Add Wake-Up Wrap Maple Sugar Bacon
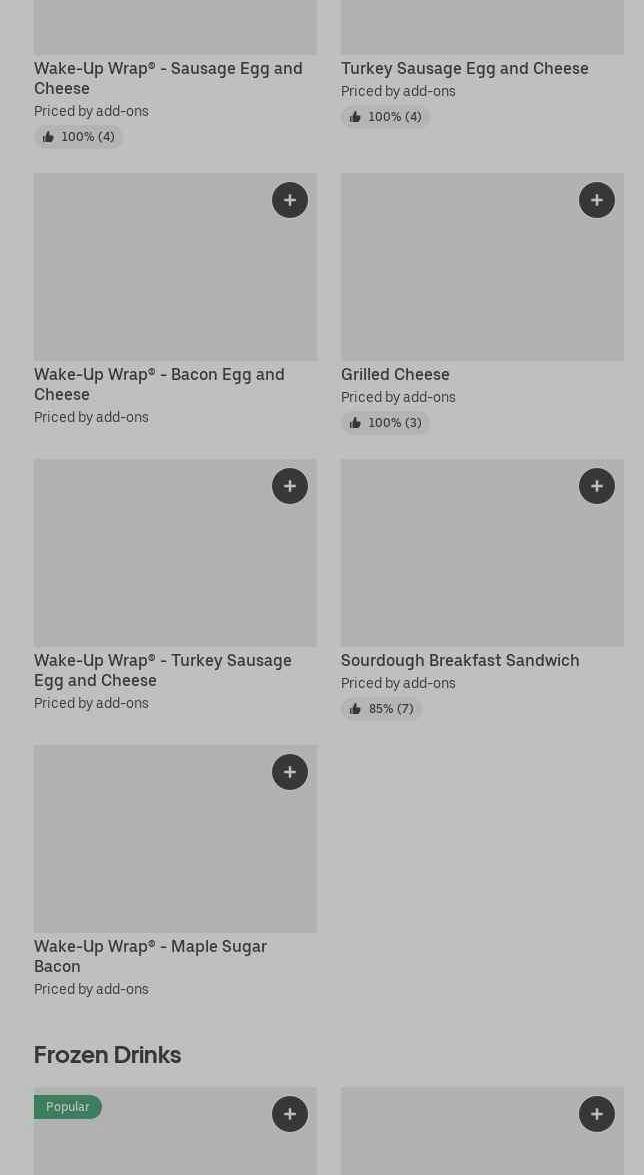This screenshot has width=644, height=1175. 289,772
